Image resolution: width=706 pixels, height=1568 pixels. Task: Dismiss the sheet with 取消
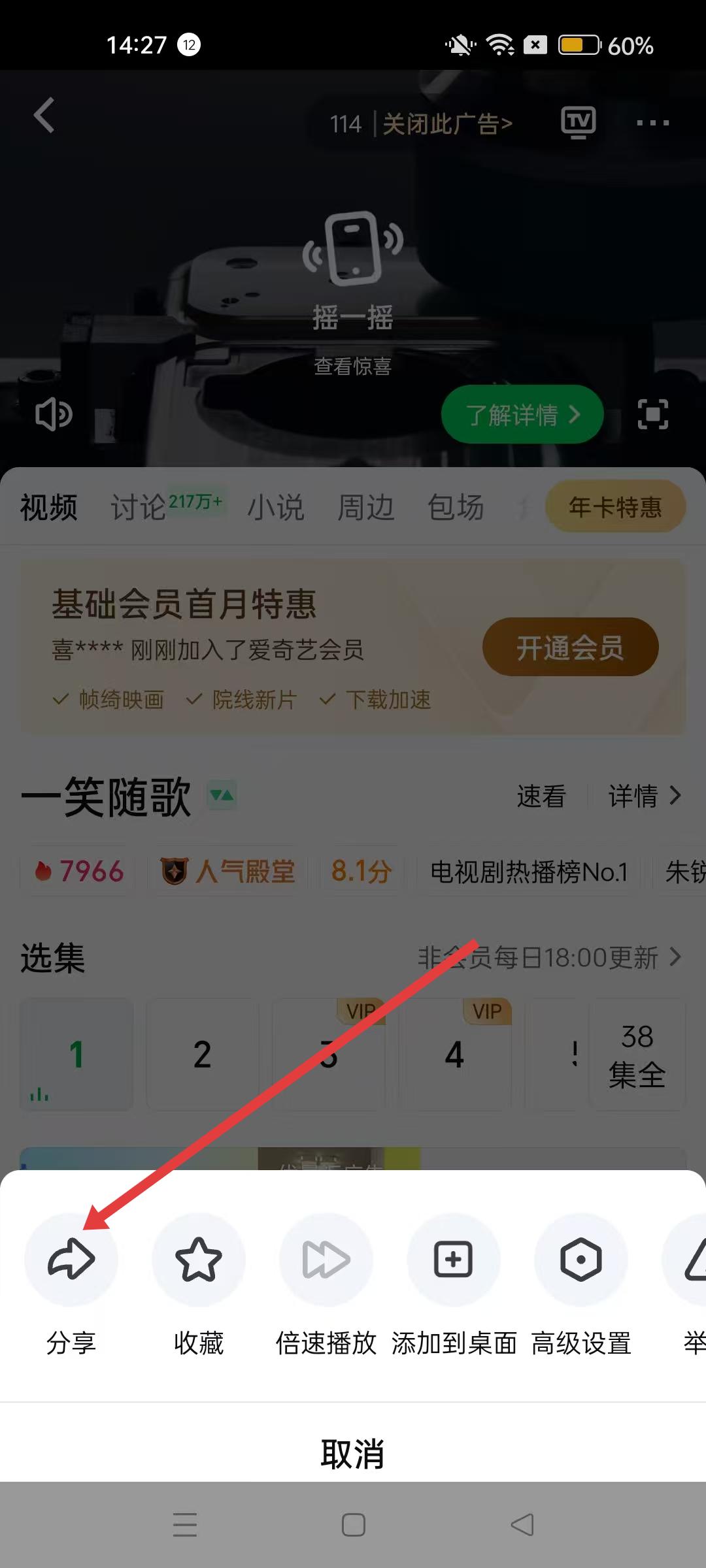point(353,1454)
